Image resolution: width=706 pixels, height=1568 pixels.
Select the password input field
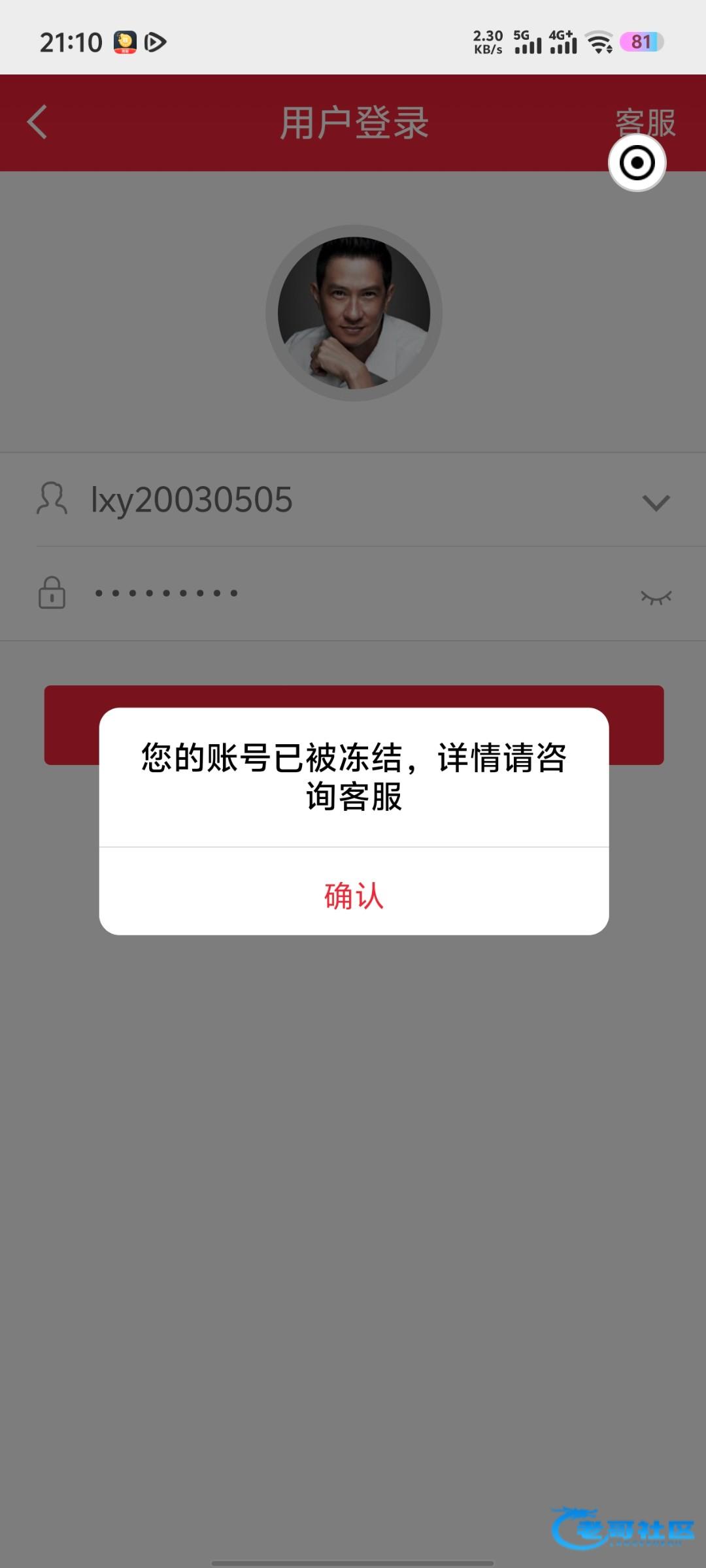pos(353,593)
